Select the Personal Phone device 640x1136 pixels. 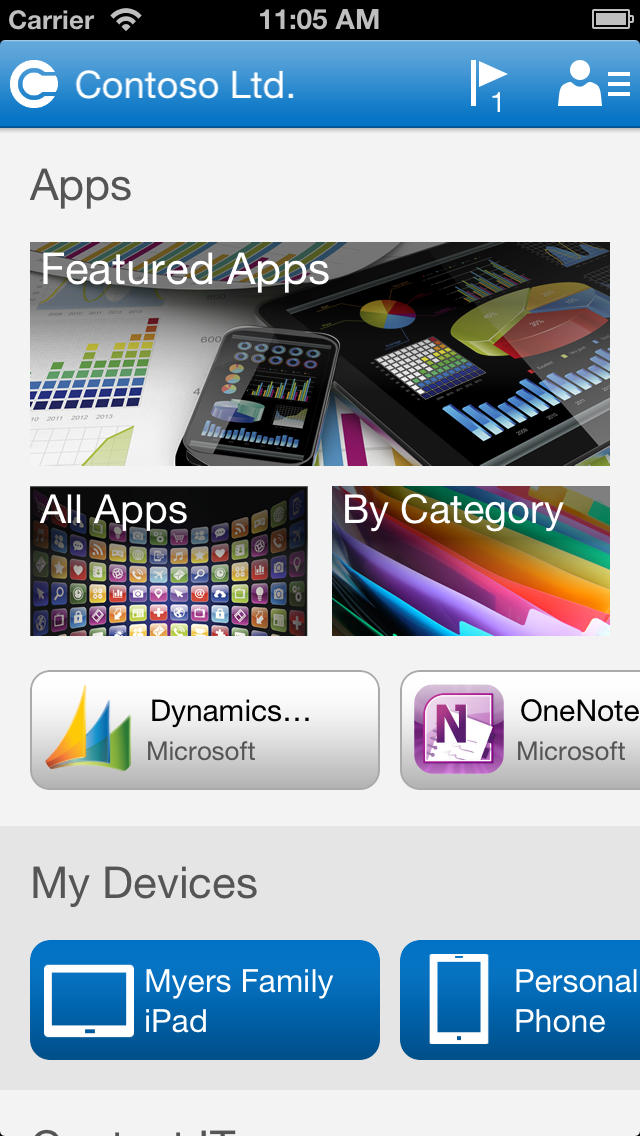coord(520,1000)
